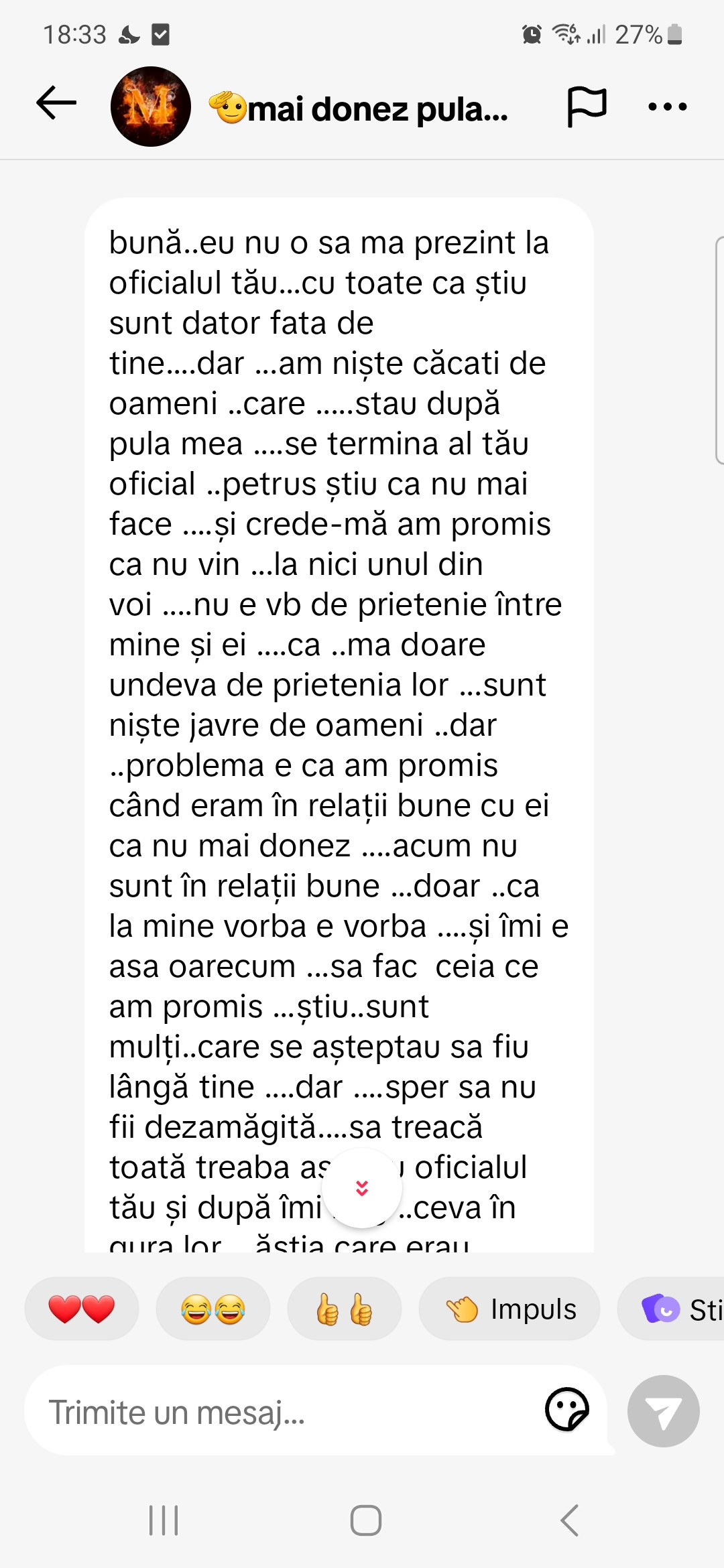Open the sender's profile picture
This screenshot has height=1568, width=724.
pyautogui.click(x=151, y=107)
